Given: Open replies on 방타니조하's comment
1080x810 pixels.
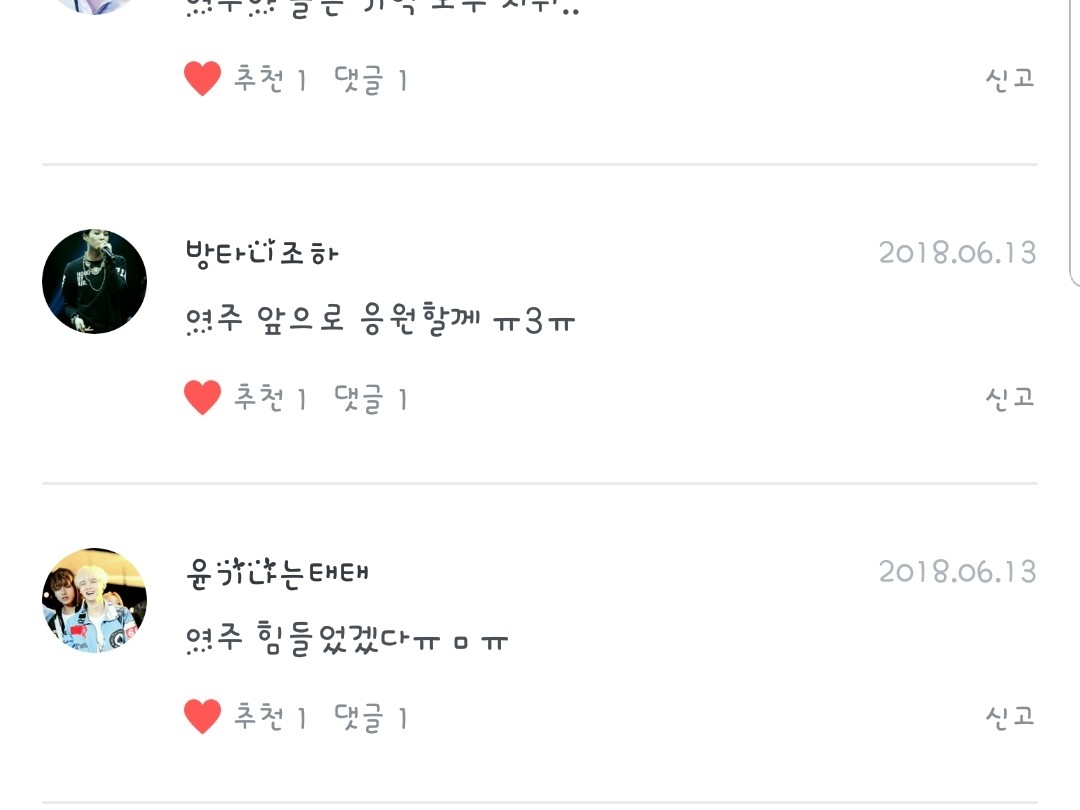Looking at the screenshot, I should pyautogui.click(x=370, y=399).
